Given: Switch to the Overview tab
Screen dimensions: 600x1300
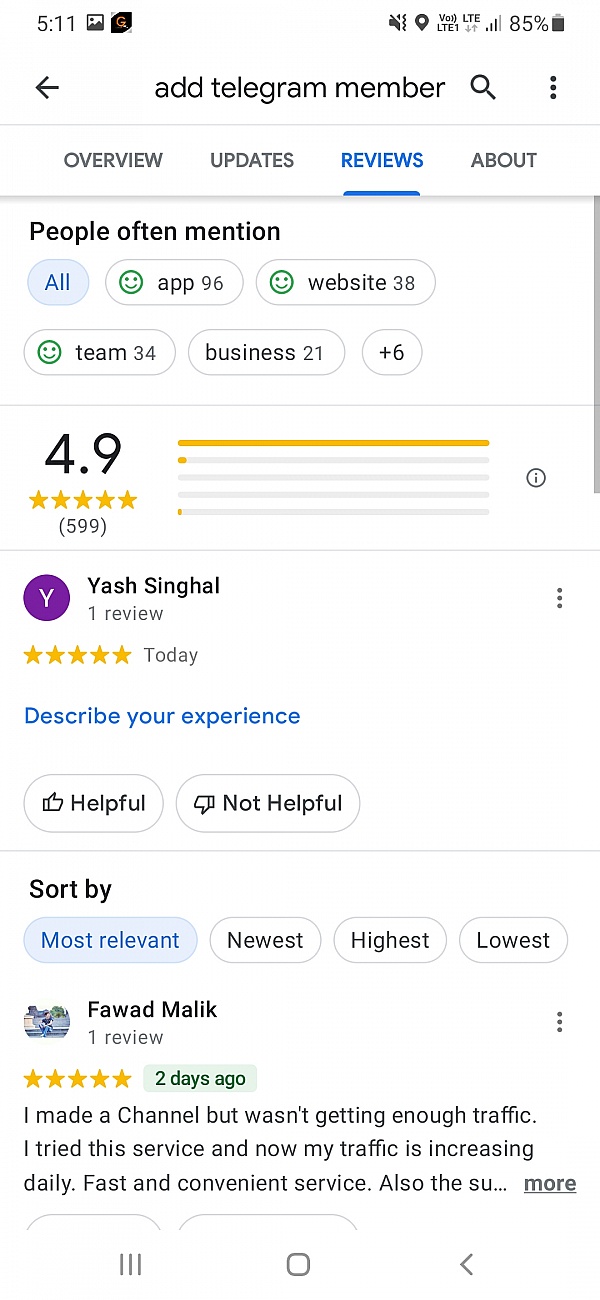Looking at the screenshot, I should pos(113,160).
